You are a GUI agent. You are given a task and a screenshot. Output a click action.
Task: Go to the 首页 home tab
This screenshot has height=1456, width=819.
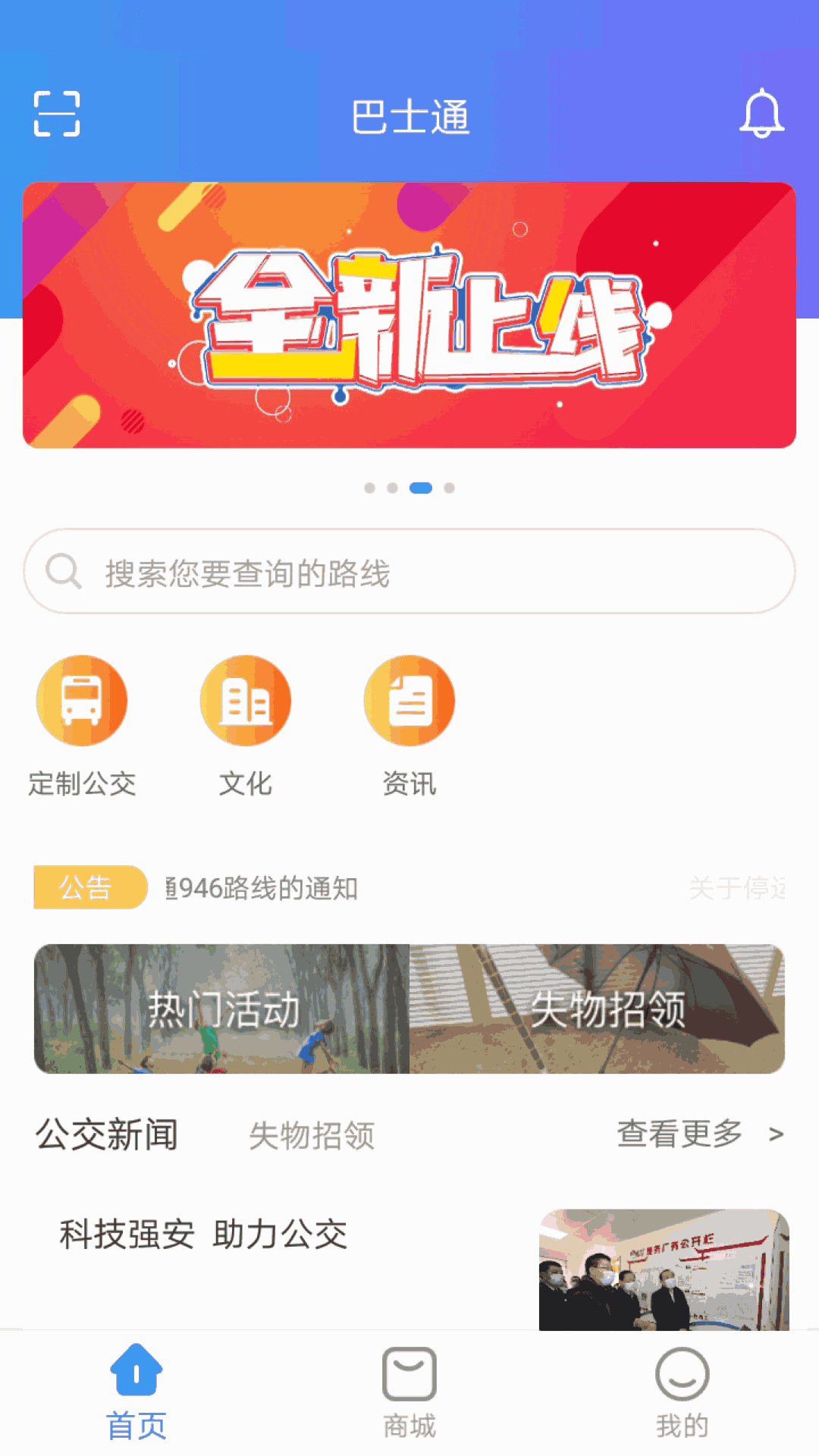pos(136,1392)
